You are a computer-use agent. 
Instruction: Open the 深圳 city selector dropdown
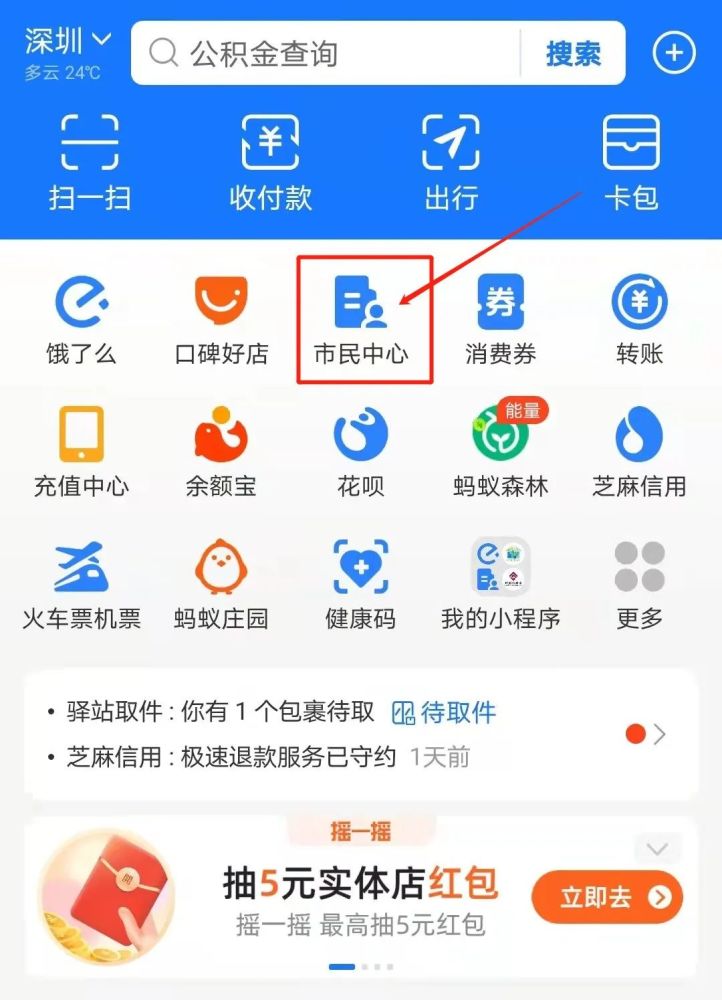(68, 42)
